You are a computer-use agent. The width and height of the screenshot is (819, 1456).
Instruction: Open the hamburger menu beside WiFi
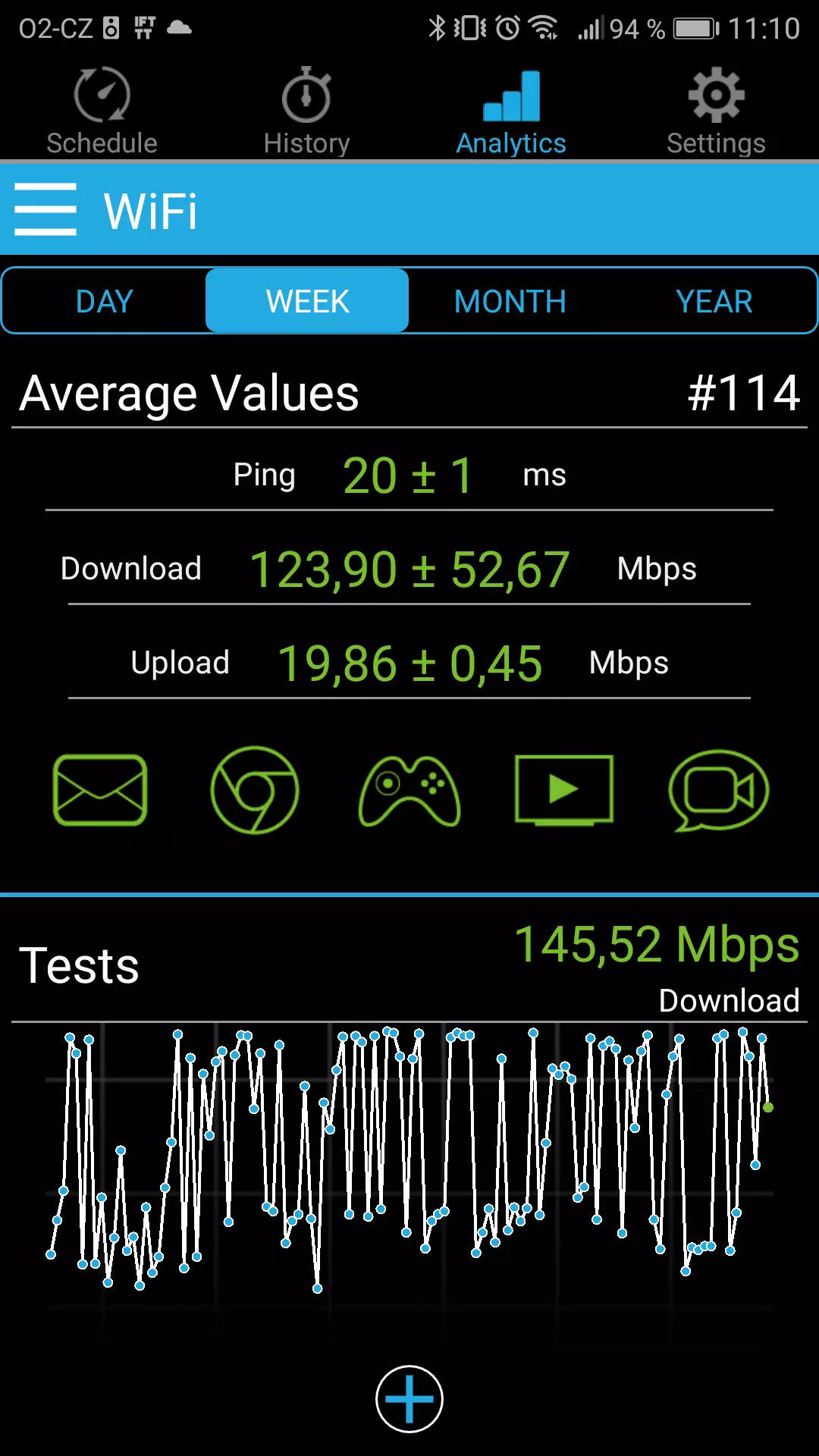[45, 209]
